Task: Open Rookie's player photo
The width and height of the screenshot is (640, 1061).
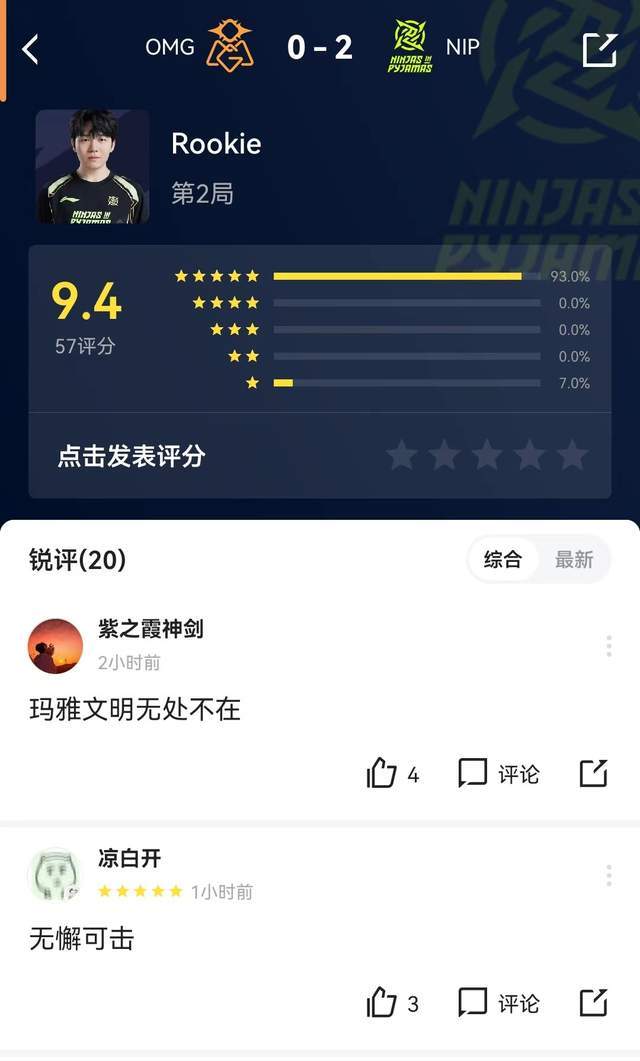Action: 93,167
